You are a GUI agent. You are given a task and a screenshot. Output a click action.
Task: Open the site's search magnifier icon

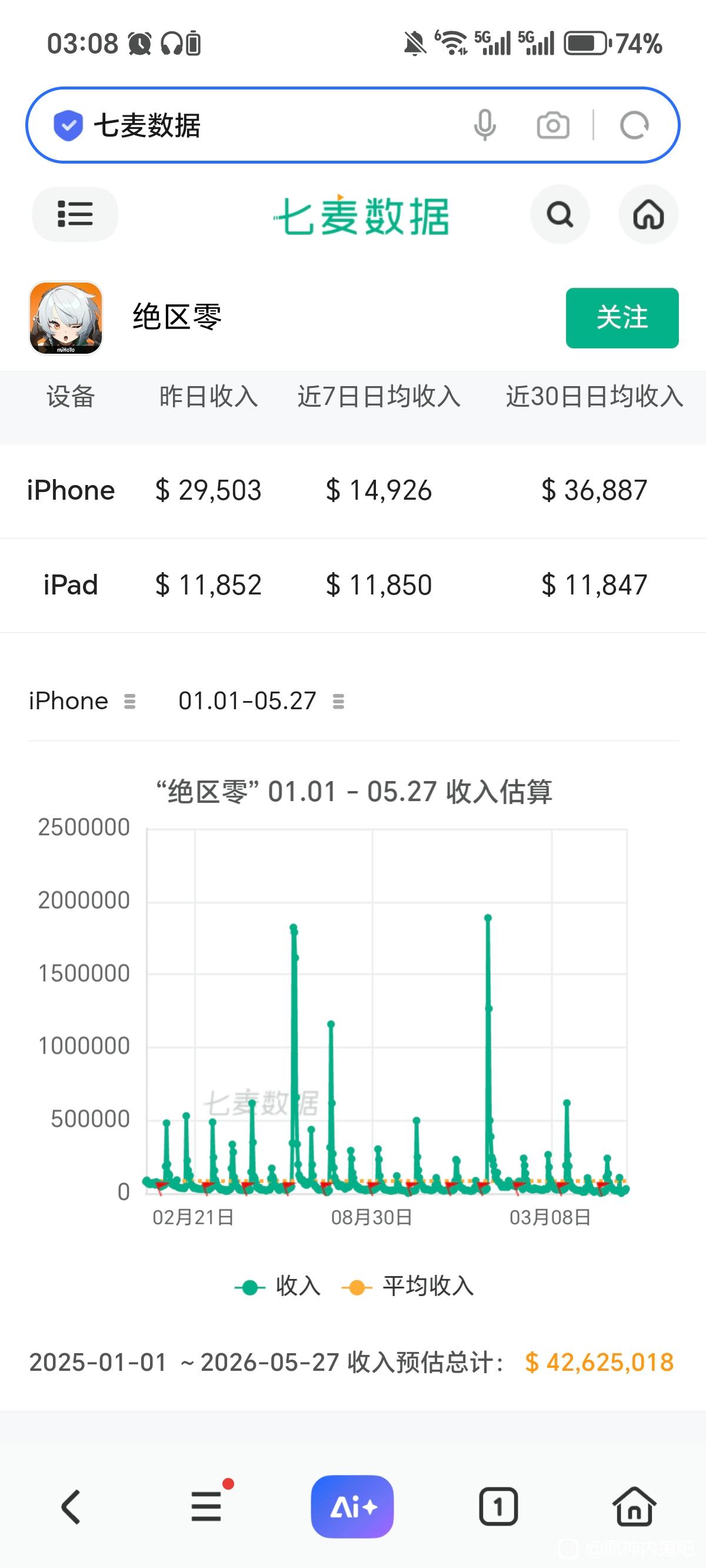tap(560, 214)
